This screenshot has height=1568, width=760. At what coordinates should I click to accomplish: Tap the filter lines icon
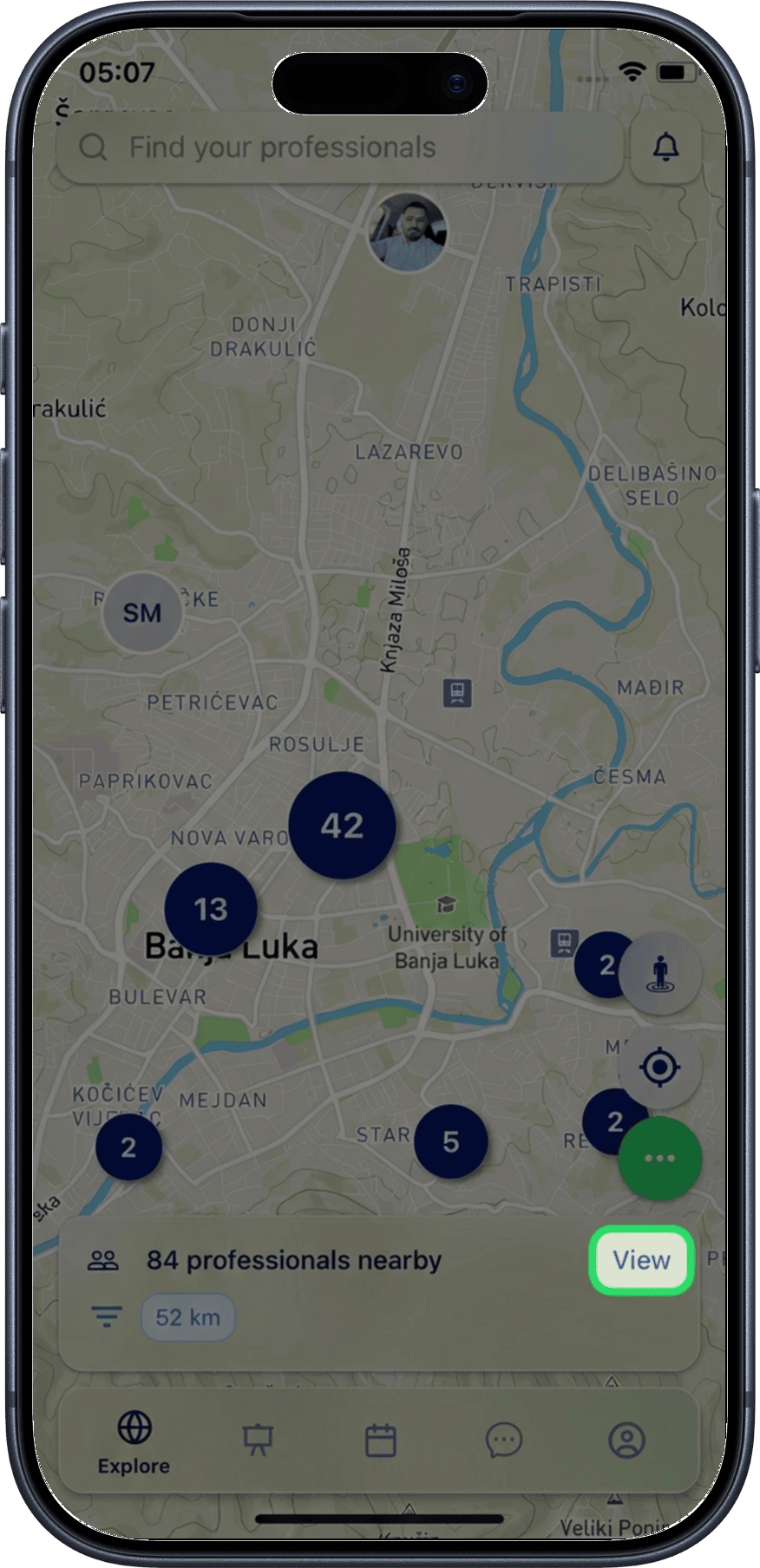tap(107, 1316)
